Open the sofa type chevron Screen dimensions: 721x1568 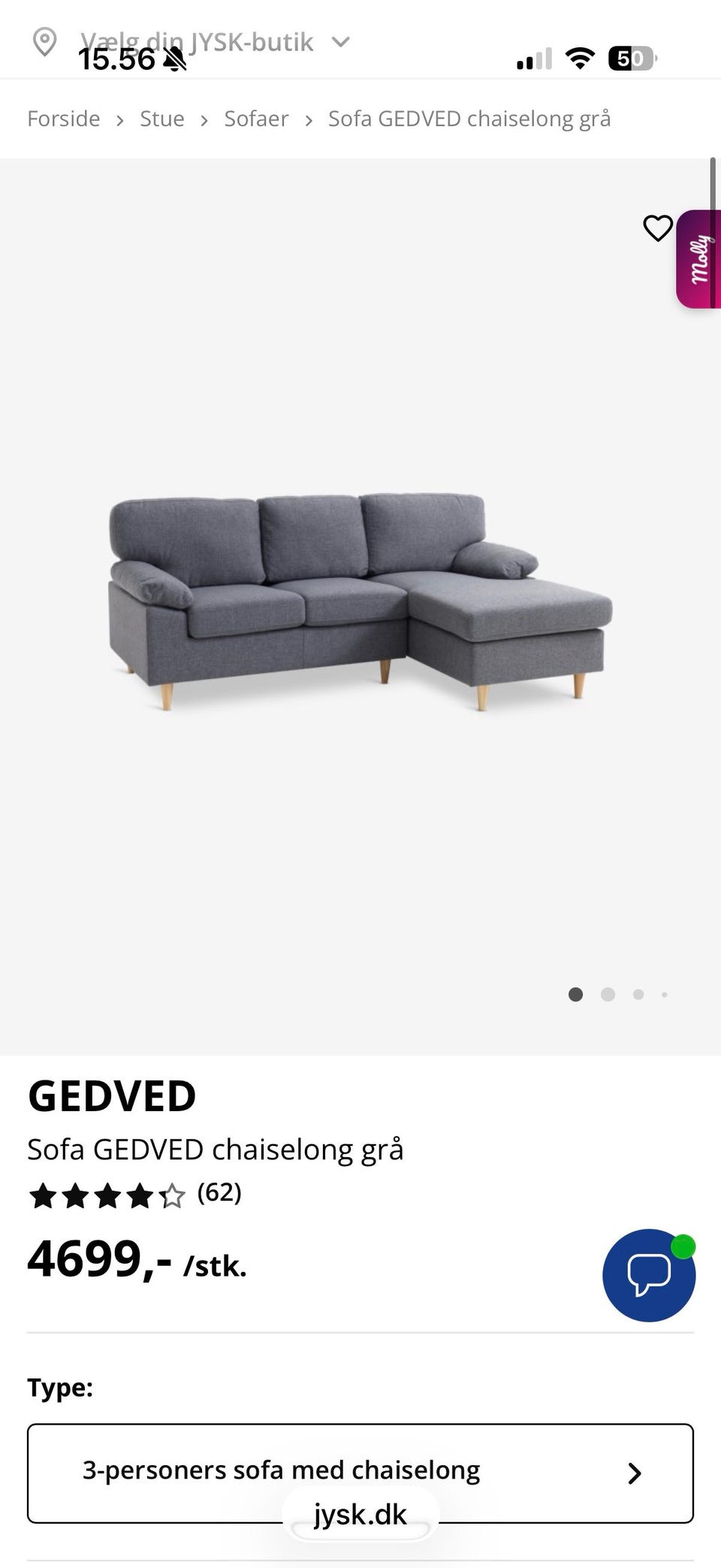click(x=635, y=1470)
